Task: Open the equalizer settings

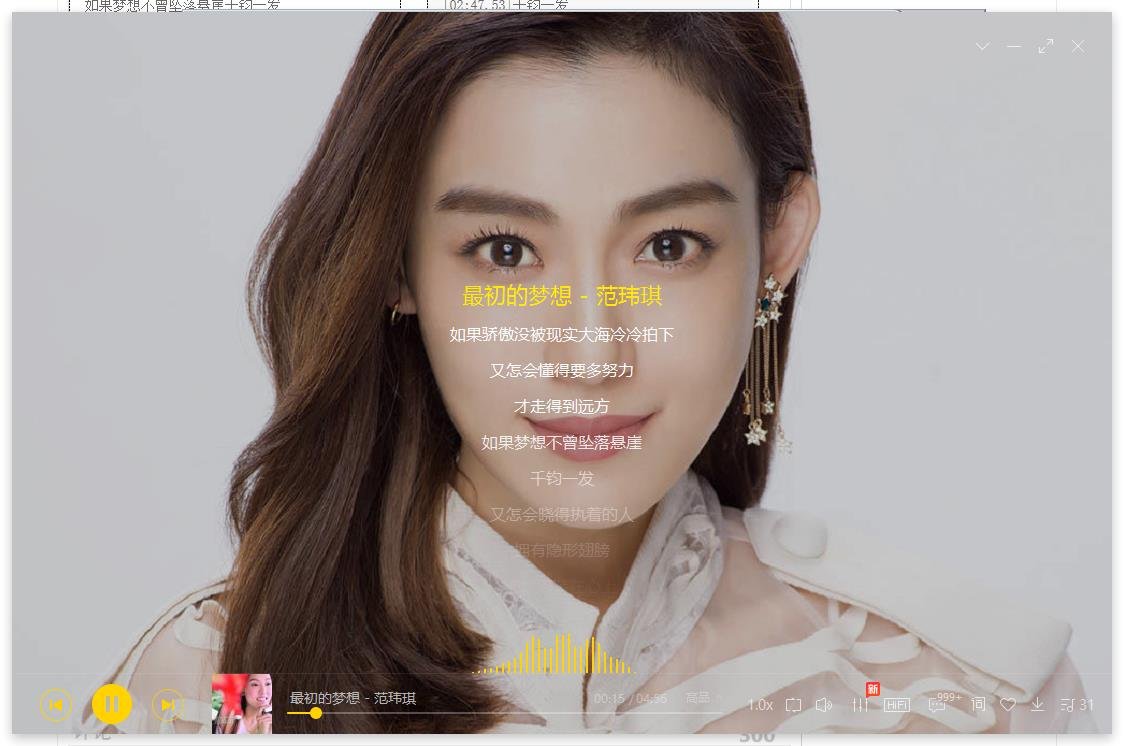Action: [x=860, y=705]
